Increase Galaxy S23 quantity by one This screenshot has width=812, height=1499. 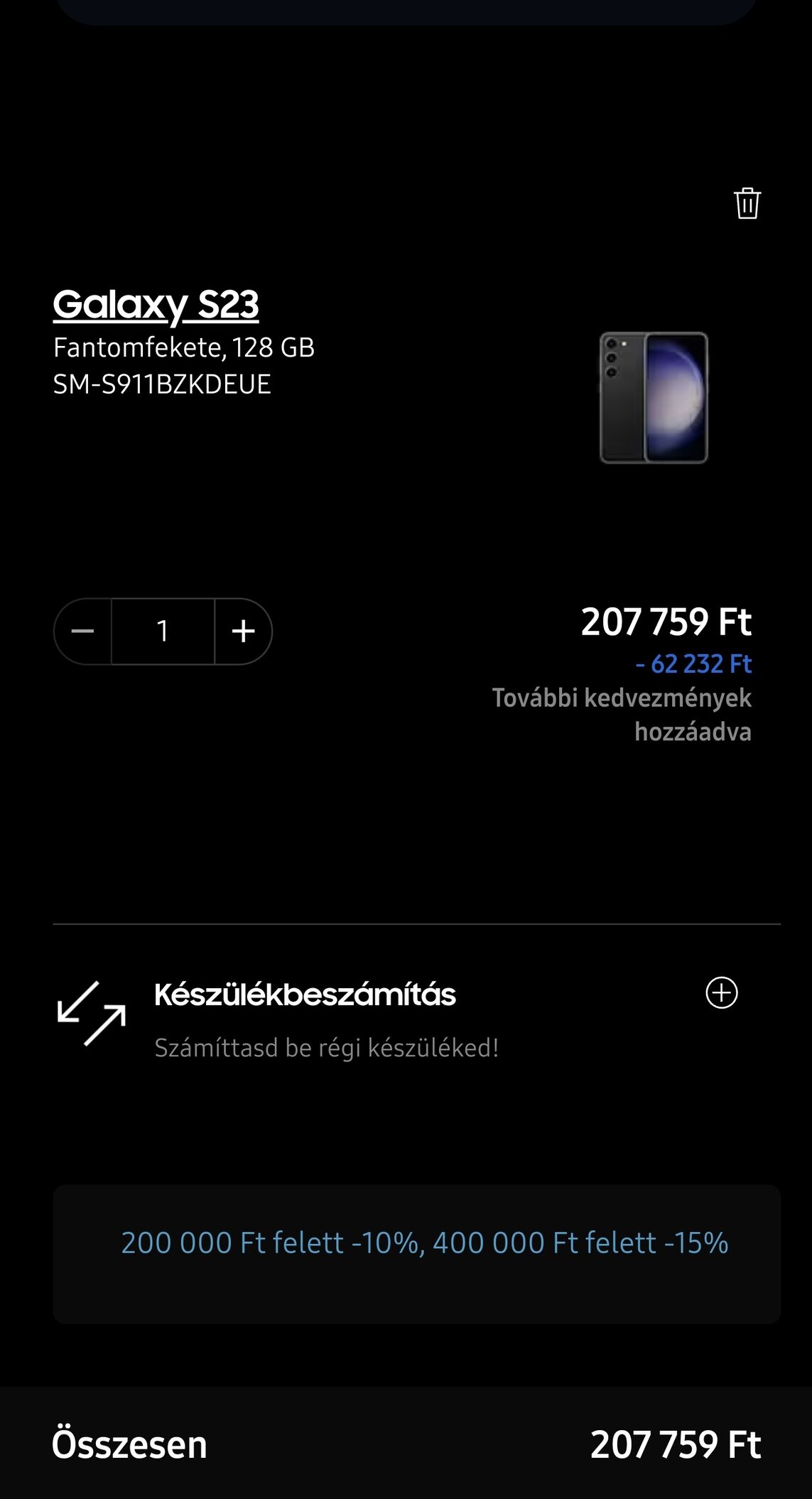coord(243,631)
